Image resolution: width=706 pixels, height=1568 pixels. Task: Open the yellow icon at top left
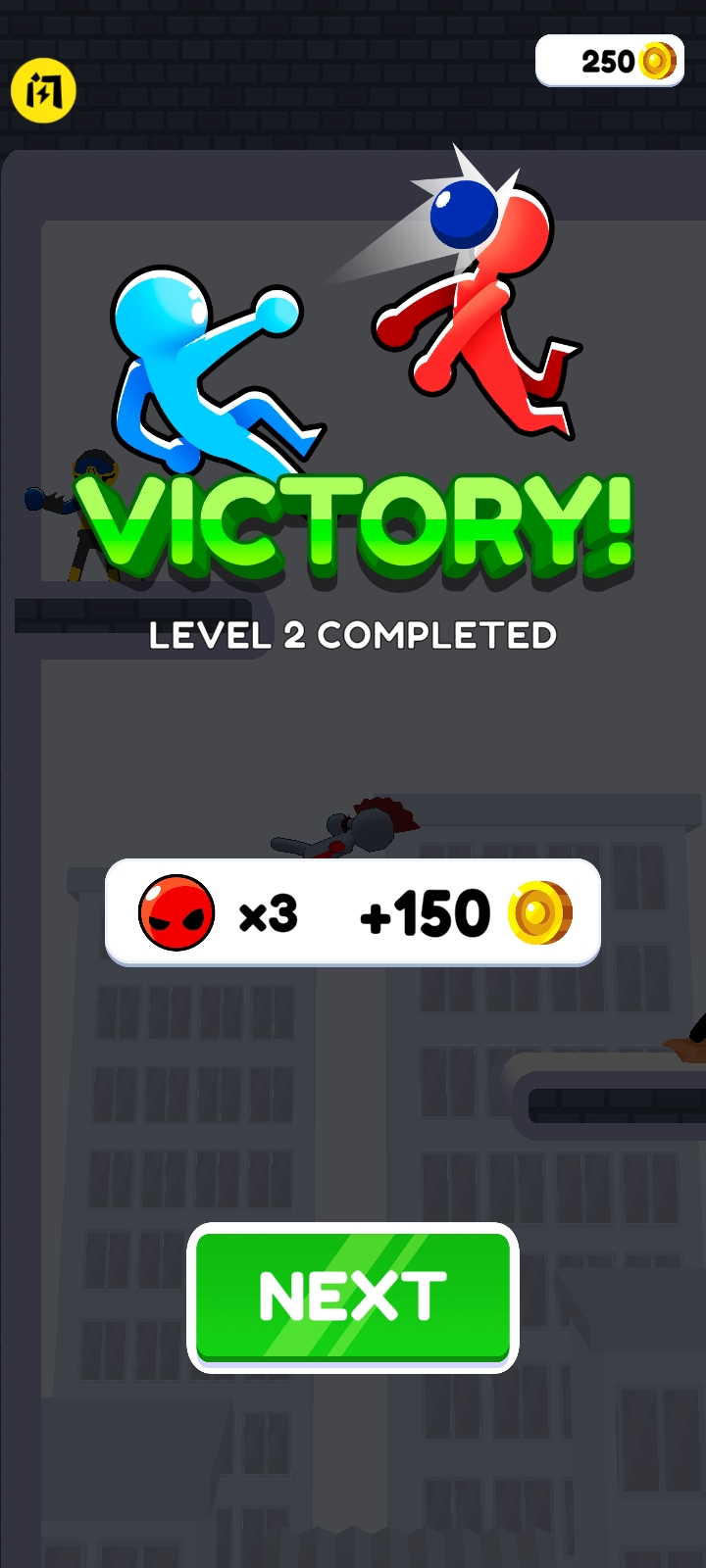click(x=43, y=91)
